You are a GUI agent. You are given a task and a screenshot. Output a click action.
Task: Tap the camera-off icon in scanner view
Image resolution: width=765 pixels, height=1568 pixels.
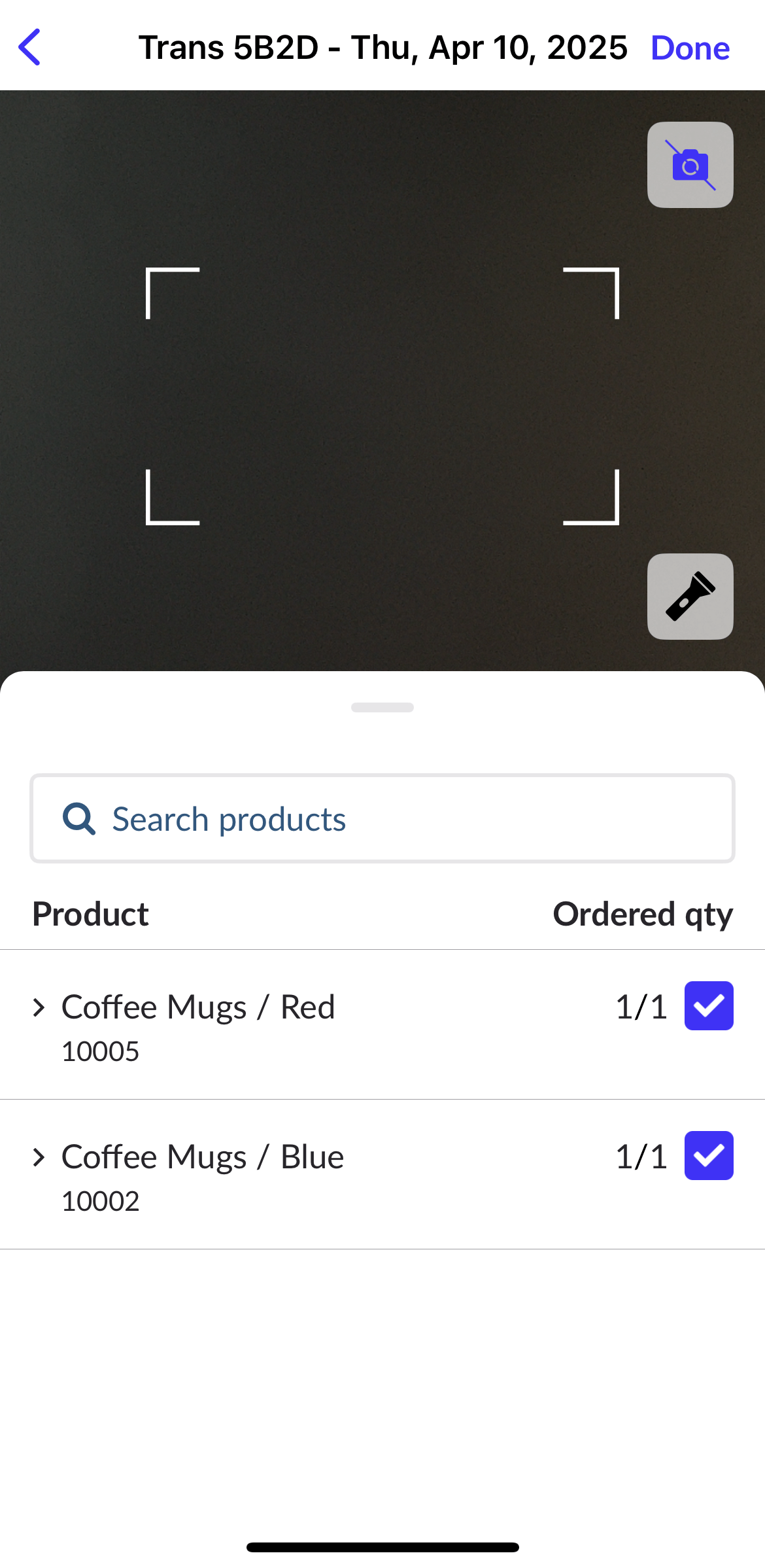[690, 164]
